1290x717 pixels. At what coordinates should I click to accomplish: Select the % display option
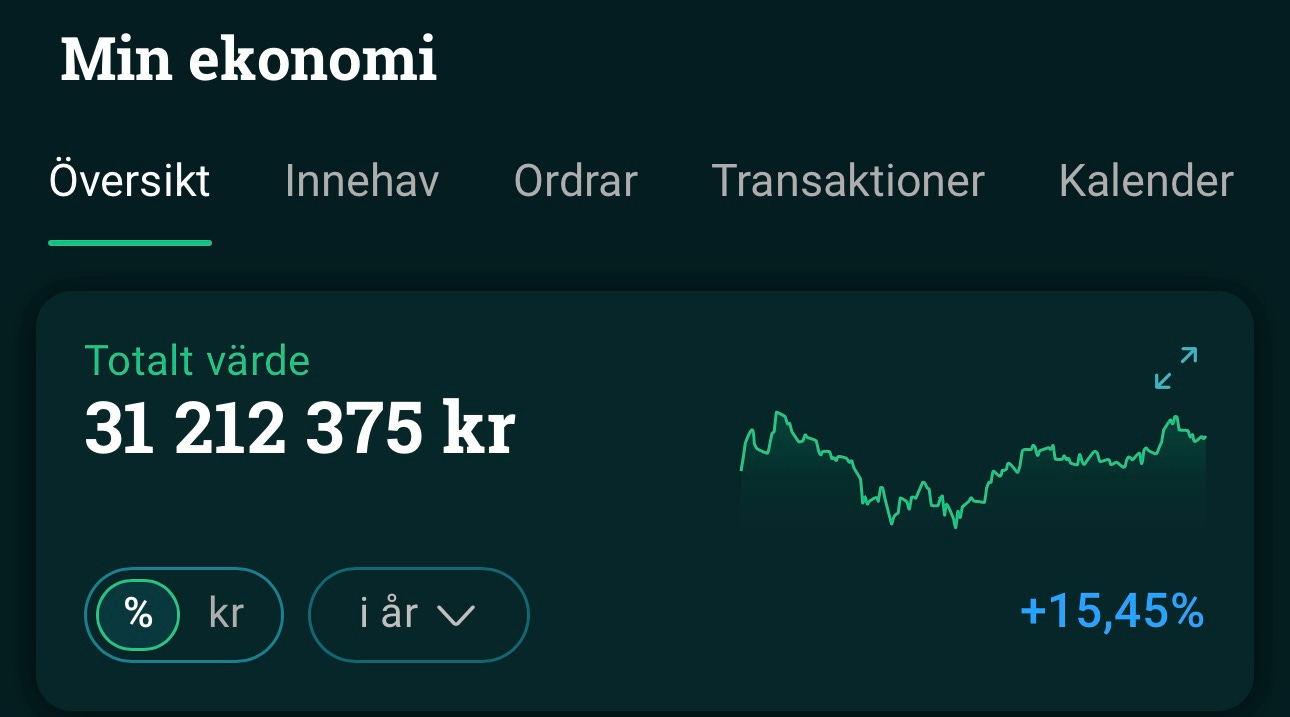point(139,614)
